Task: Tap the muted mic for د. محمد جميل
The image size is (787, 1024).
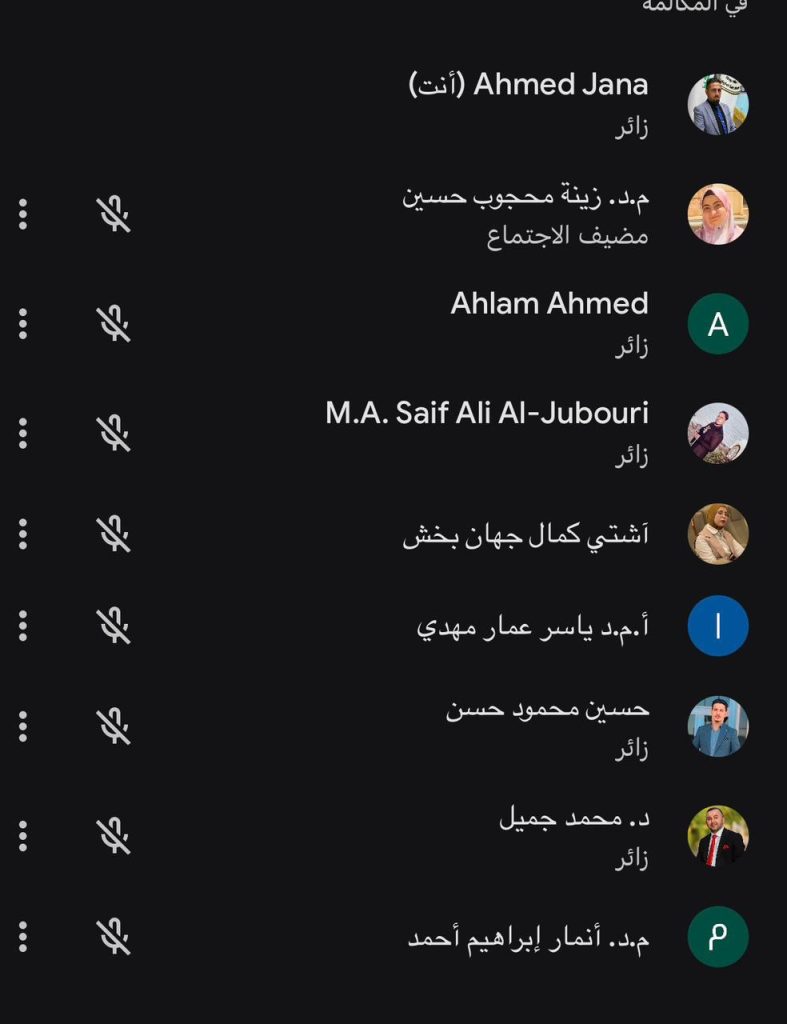Action: pyautogui.click(x=113, y=836)
